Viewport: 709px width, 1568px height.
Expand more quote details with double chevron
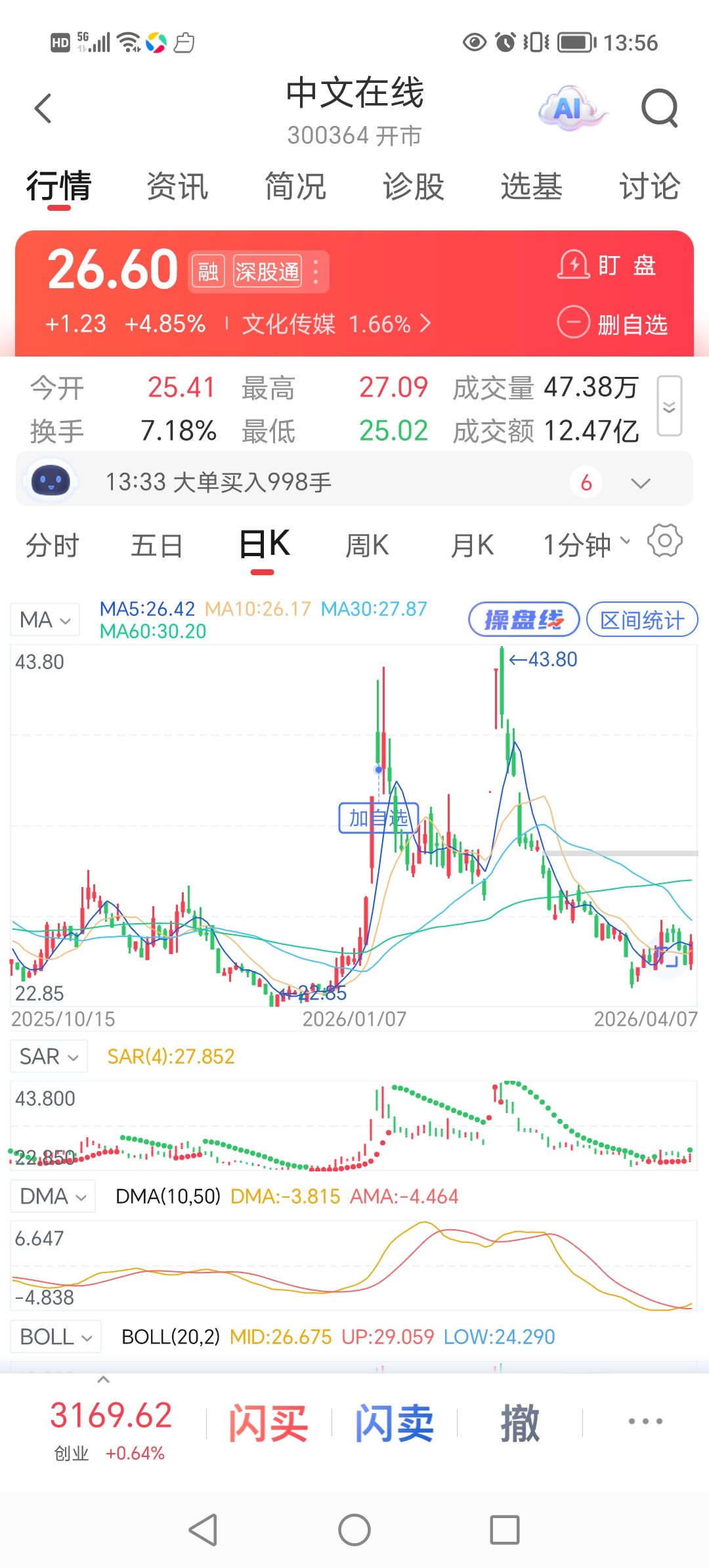tap(669, 406)
